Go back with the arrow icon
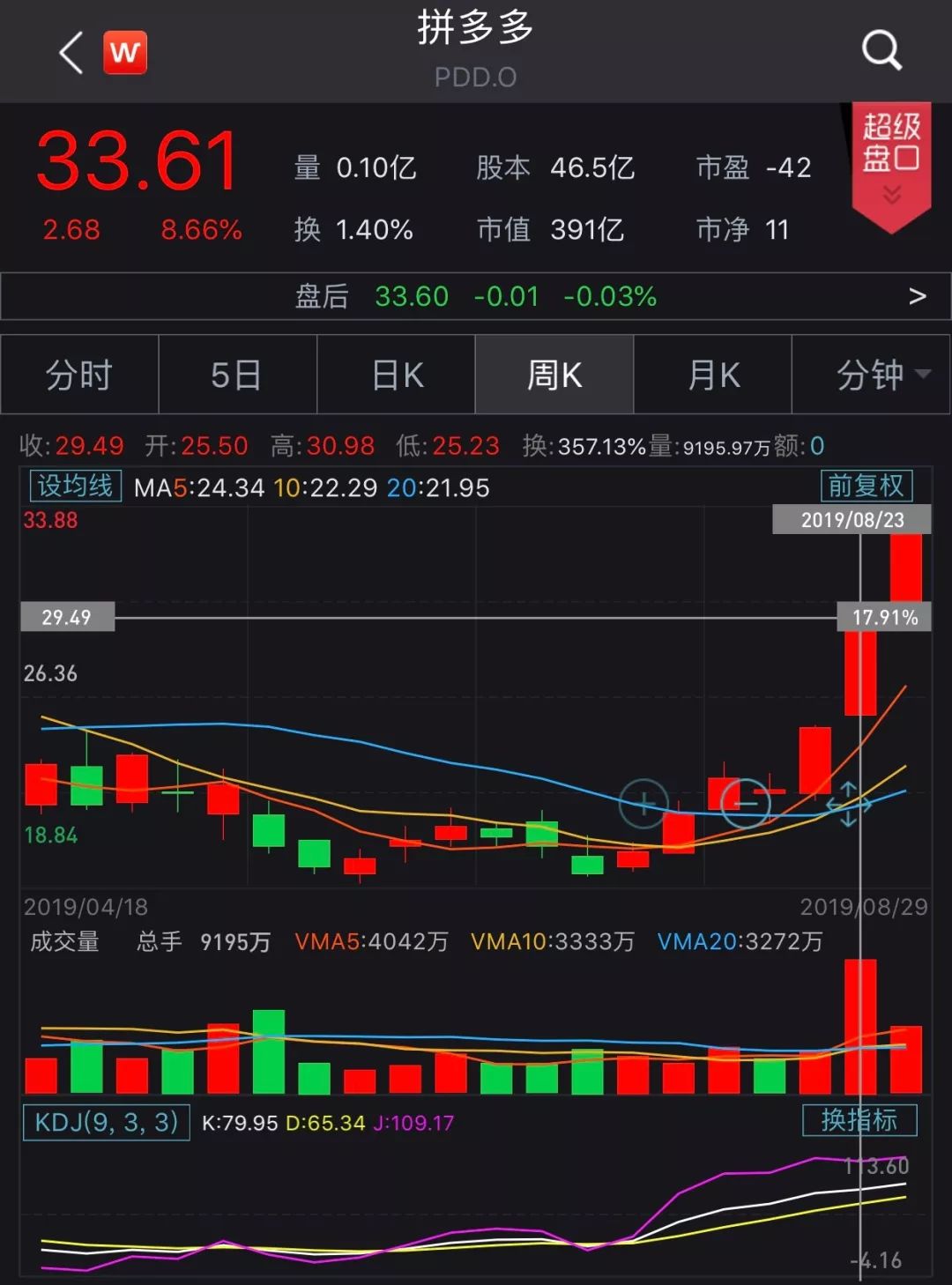 coord(71,53)
